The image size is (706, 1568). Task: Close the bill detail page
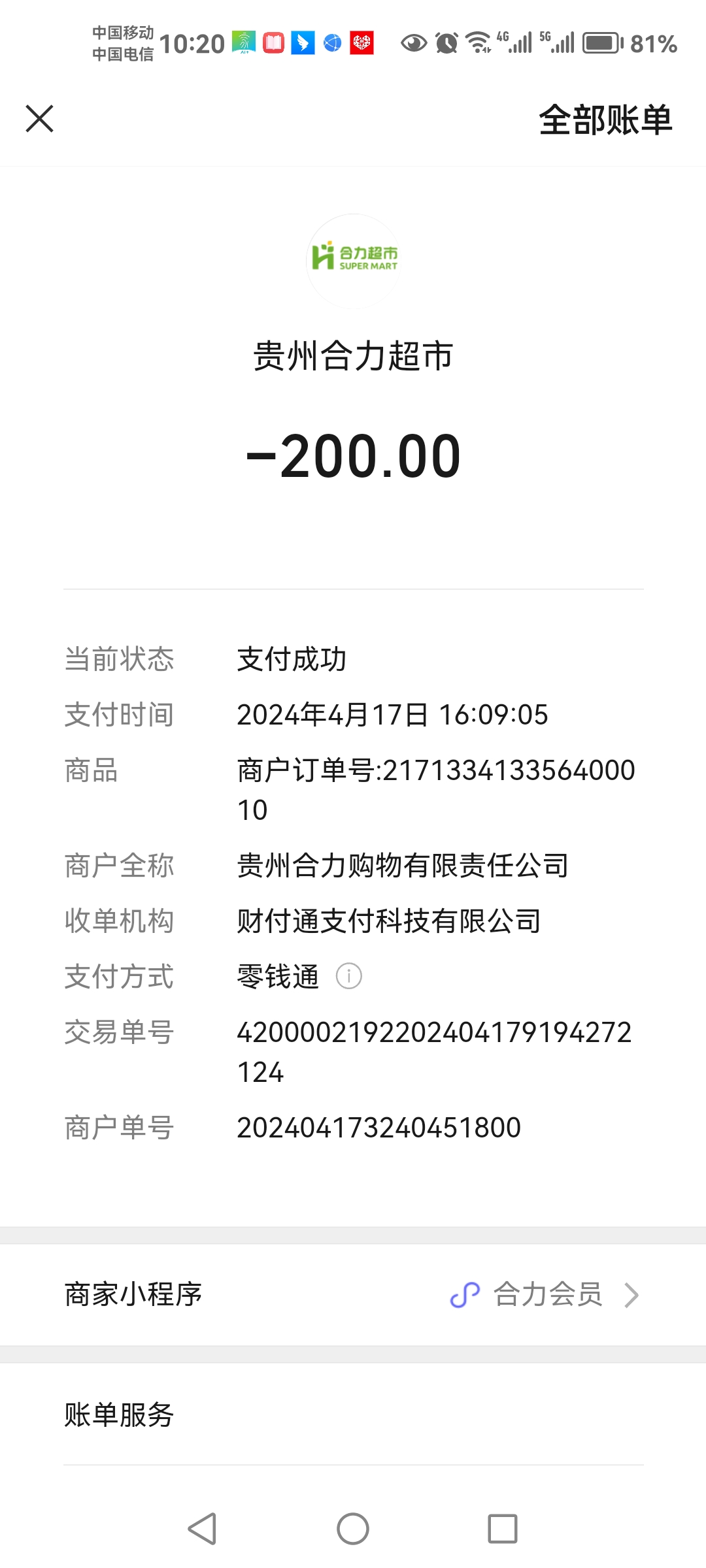(x=40, y=119)
